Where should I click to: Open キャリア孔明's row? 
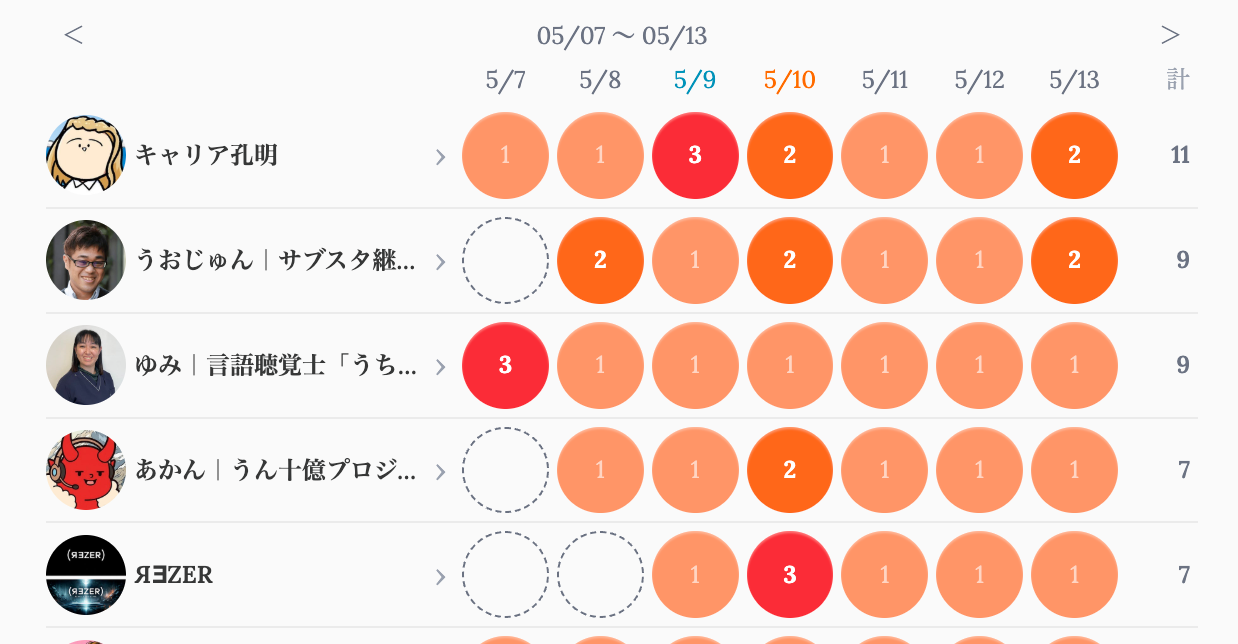(246, 156)
